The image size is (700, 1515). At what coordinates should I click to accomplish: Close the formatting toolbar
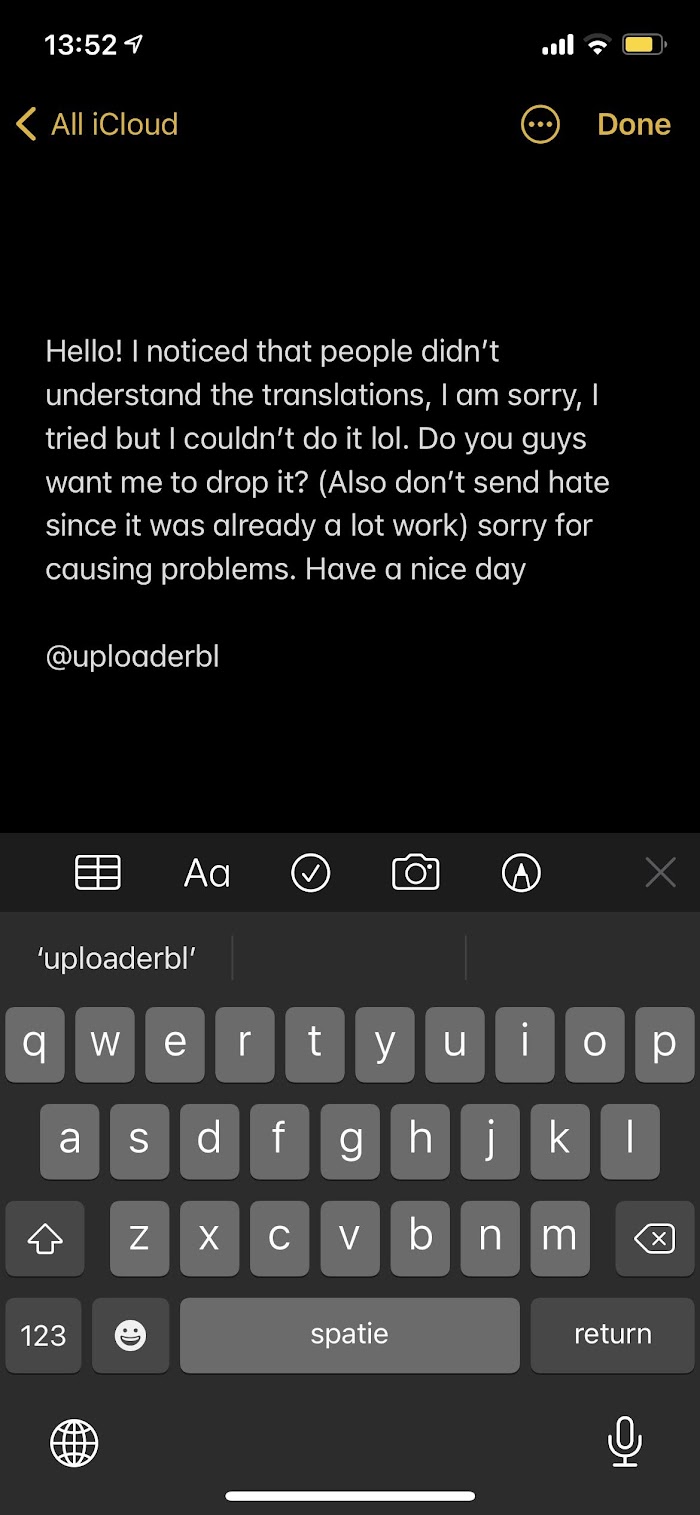pyautogui.click(x=661, y=873)
